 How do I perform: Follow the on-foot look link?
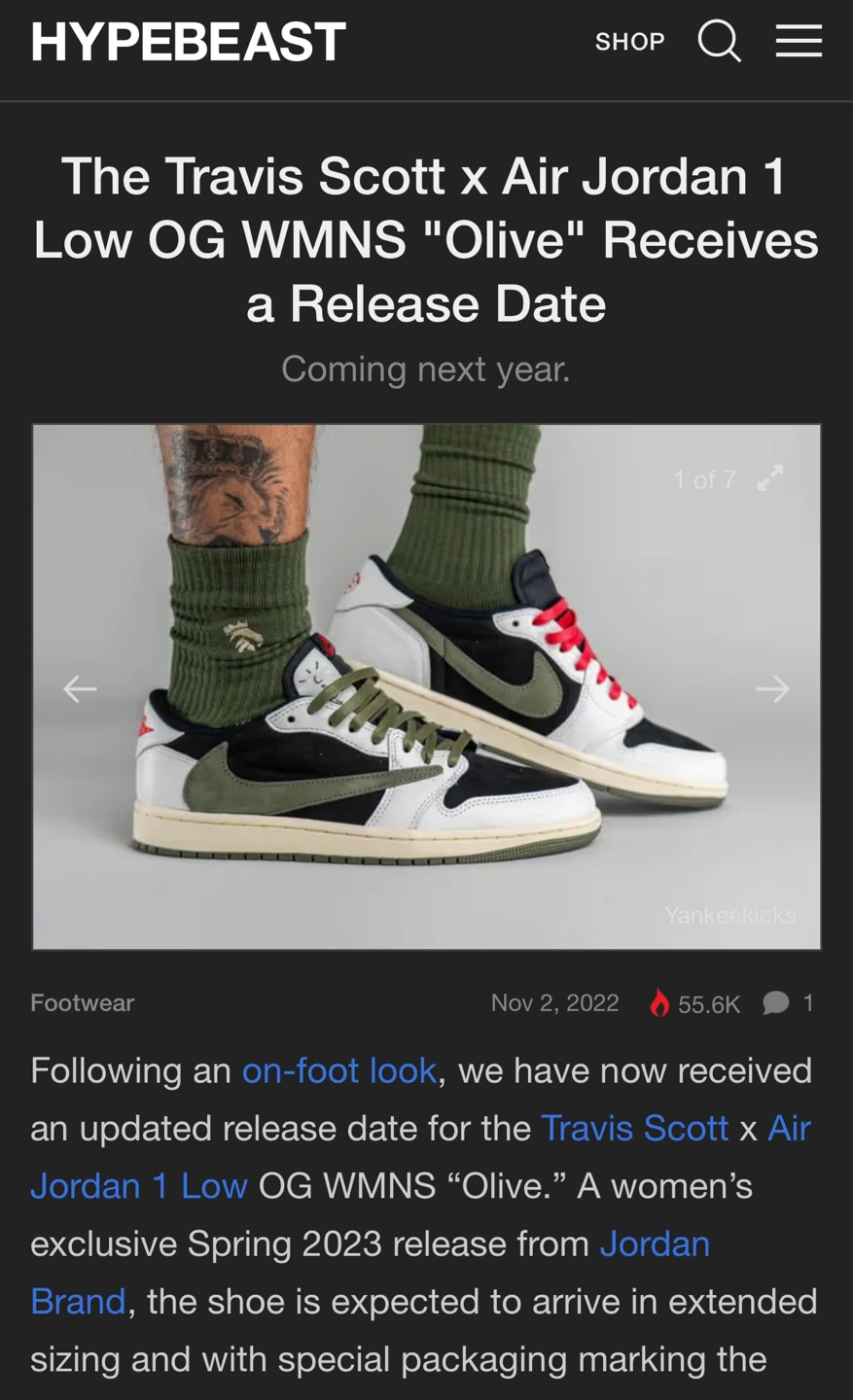(x=338, y=1070)
